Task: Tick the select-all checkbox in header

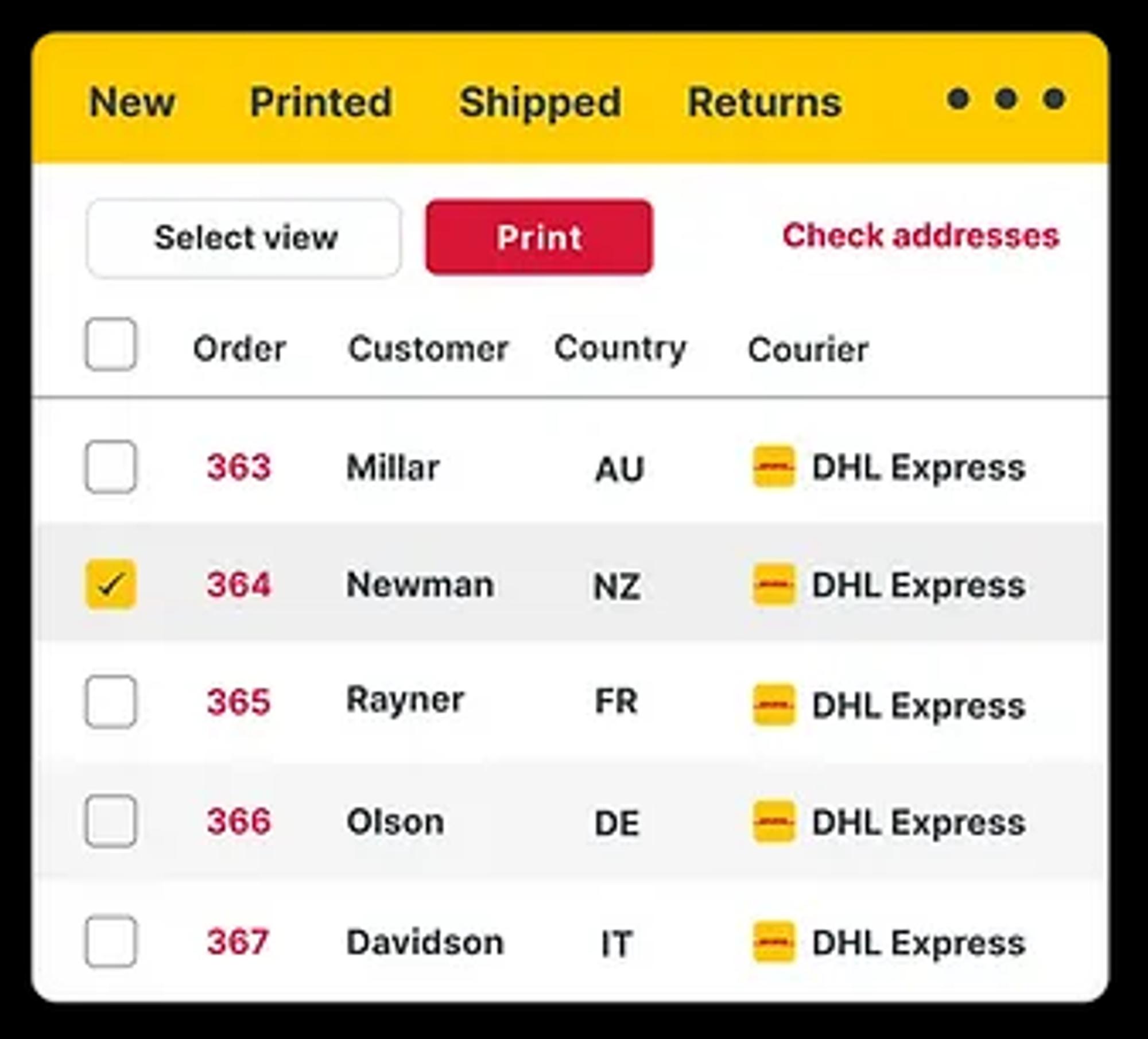Action: [111, 344]
